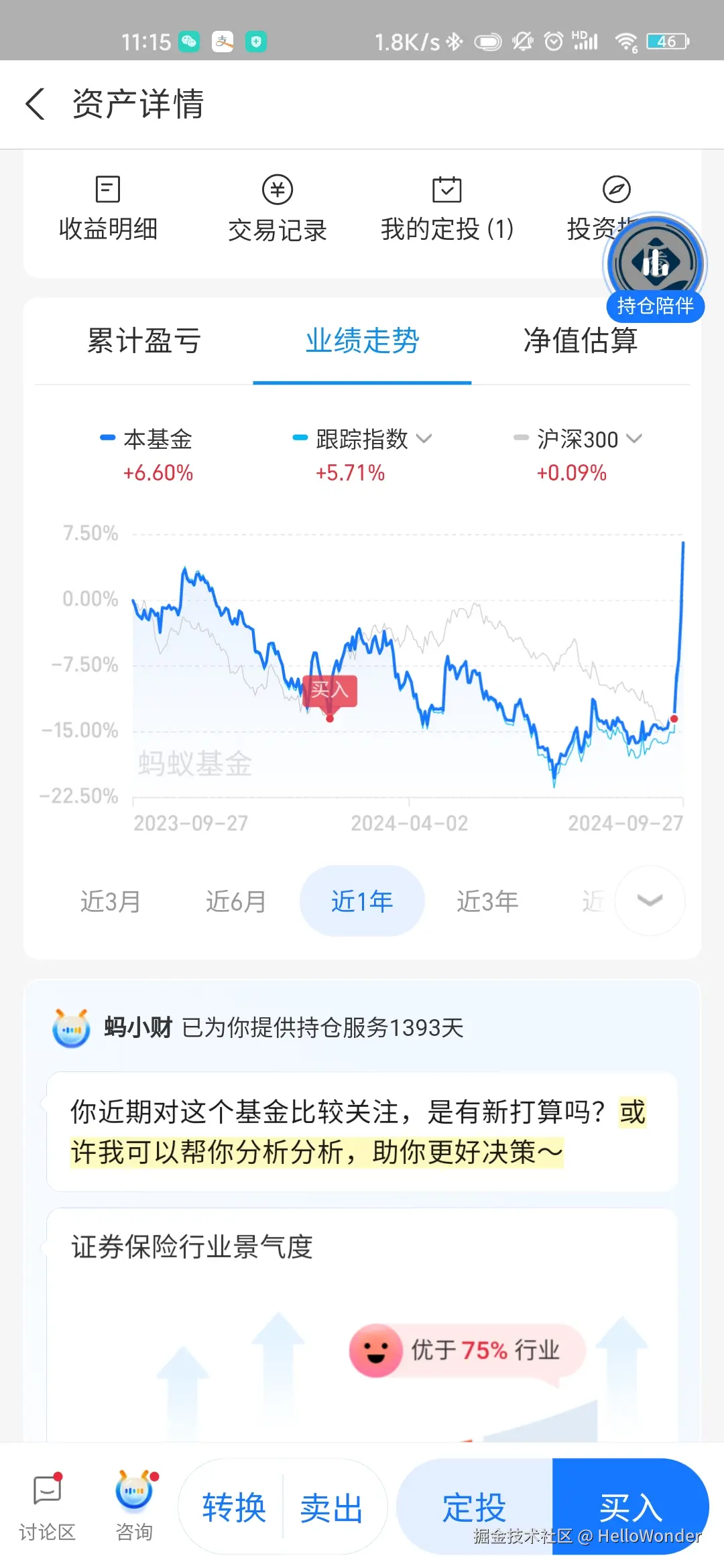The image size is (724, 1568).
Task: Expand the 跟踪指数 dropdown arrow
Action: coord(424,440)
